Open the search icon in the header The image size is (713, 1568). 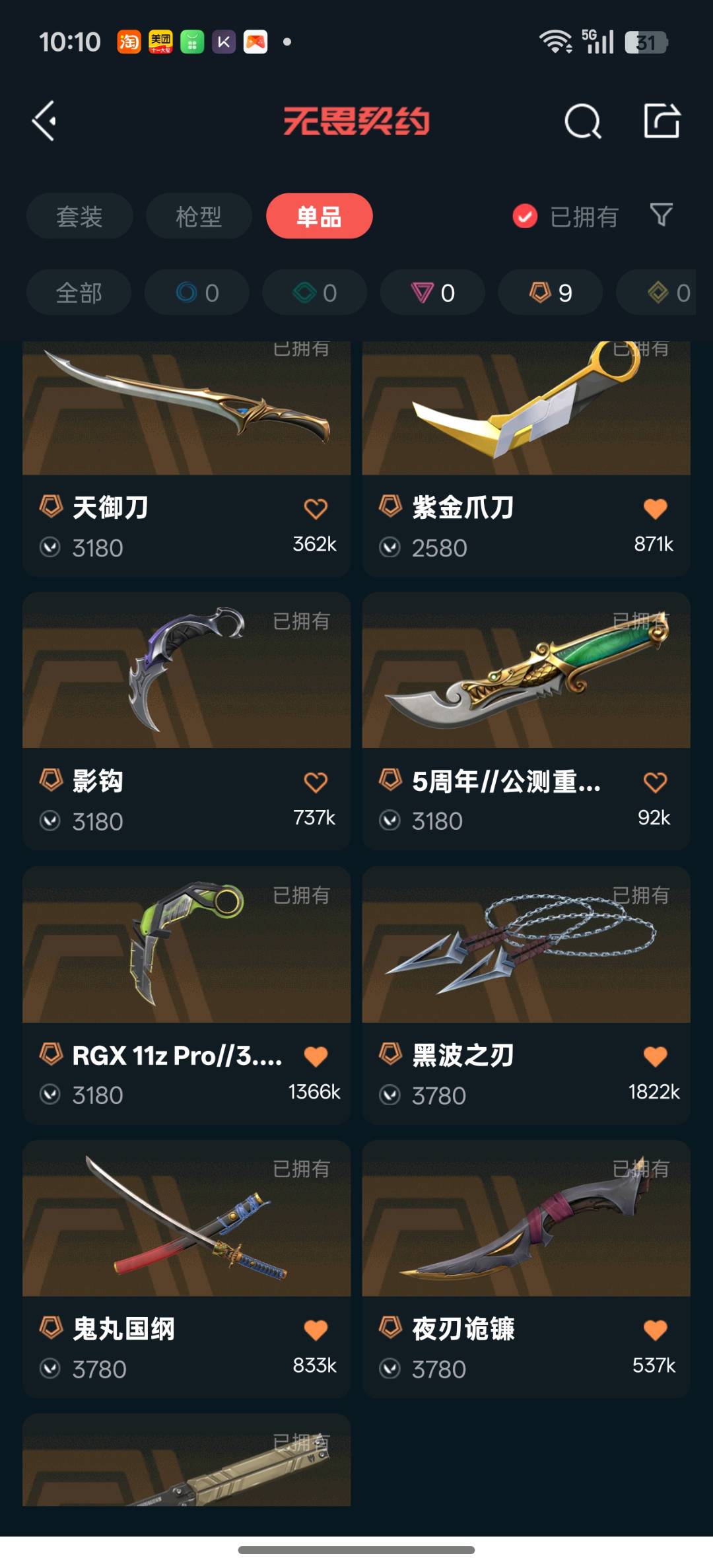pyautogui.click(x=583, y=121)
